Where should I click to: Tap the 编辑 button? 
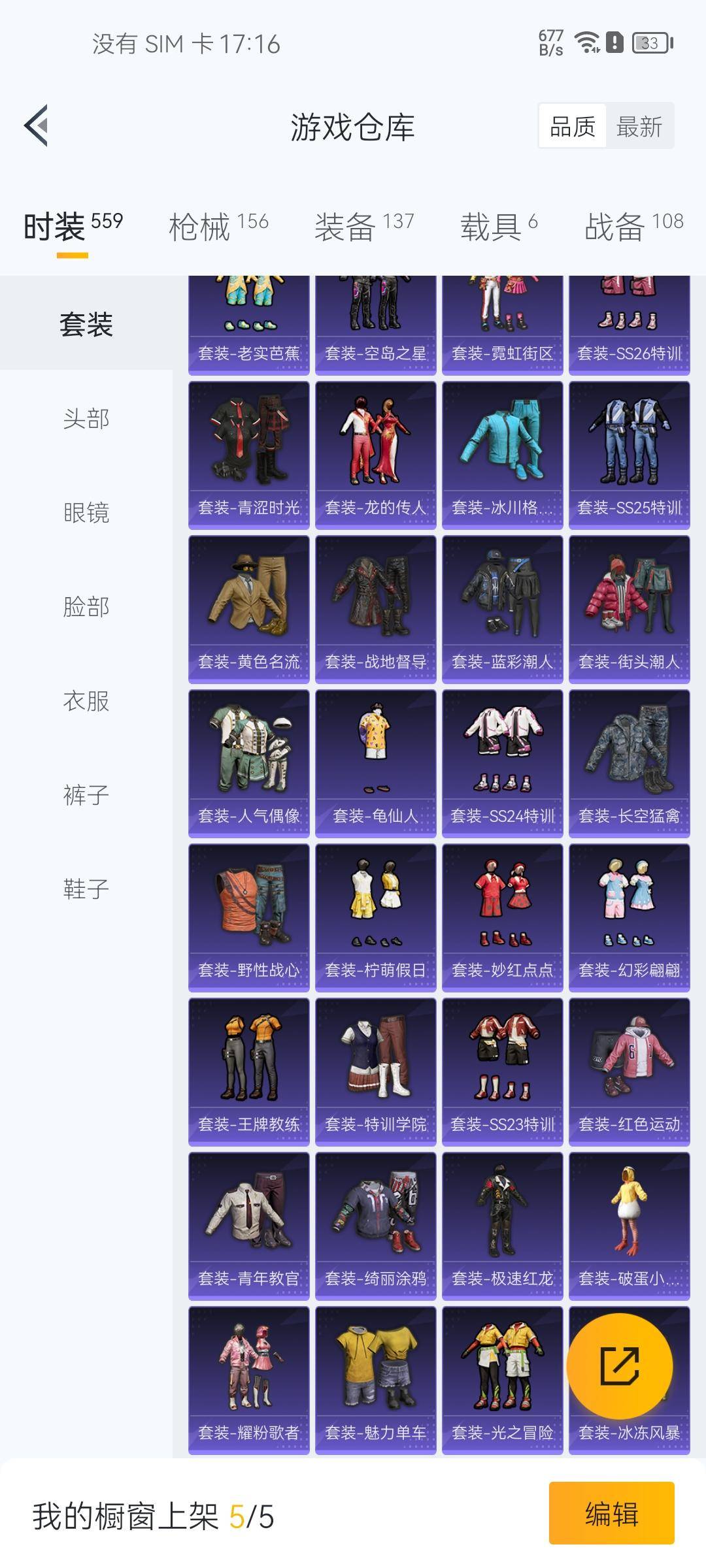tap(611, 1513)
